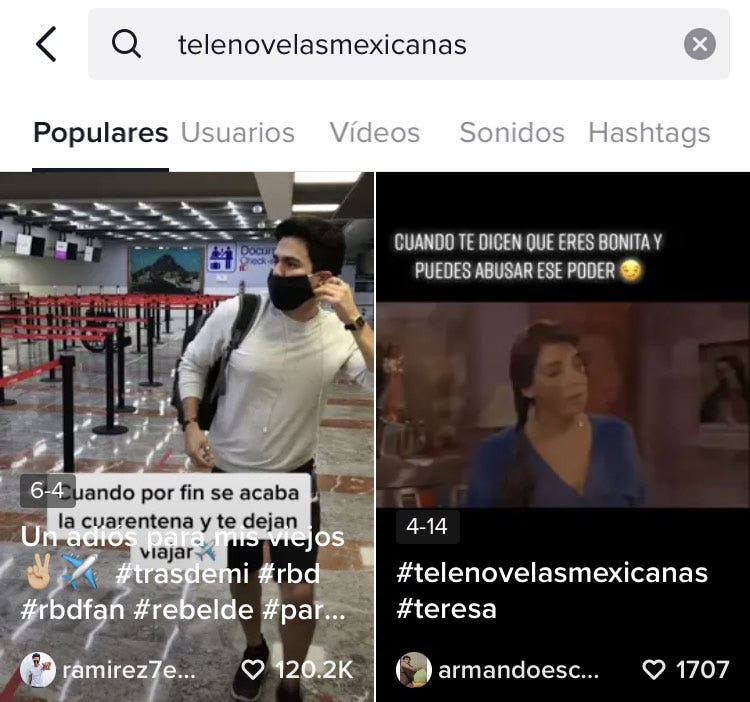Go back with the arrow
Screen dimensions: 750x702
[46, 44]
